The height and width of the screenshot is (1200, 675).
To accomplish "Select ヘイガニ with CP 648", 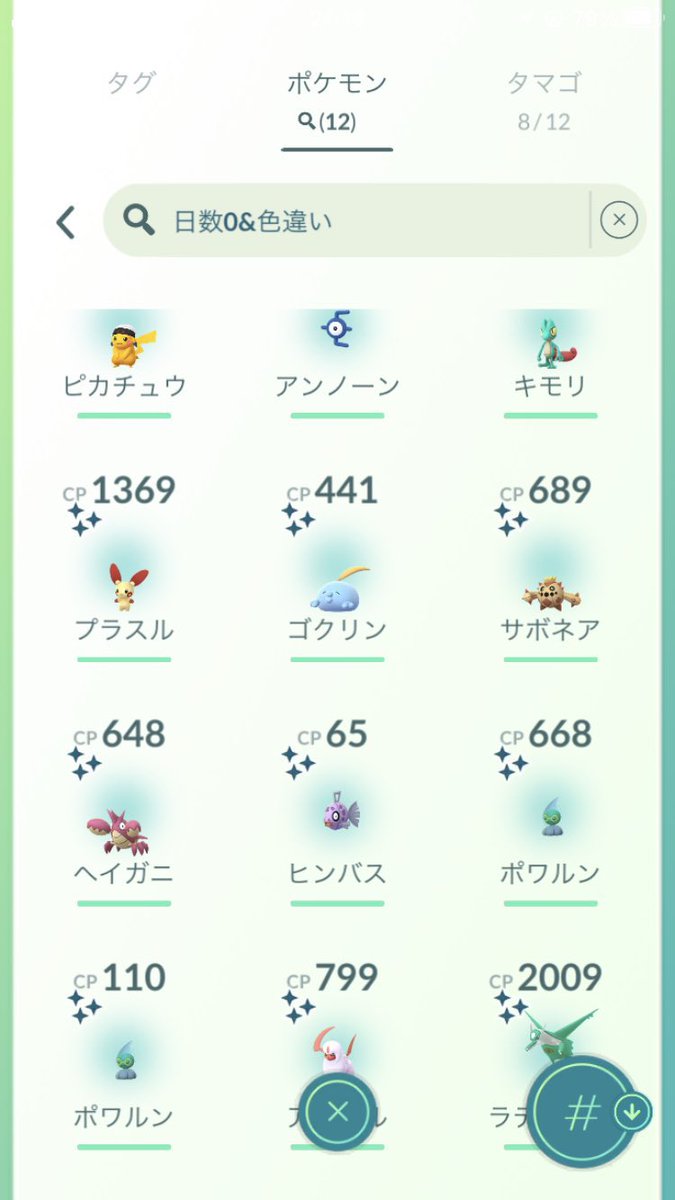I will pyautogui.click(x=124, y=810).
